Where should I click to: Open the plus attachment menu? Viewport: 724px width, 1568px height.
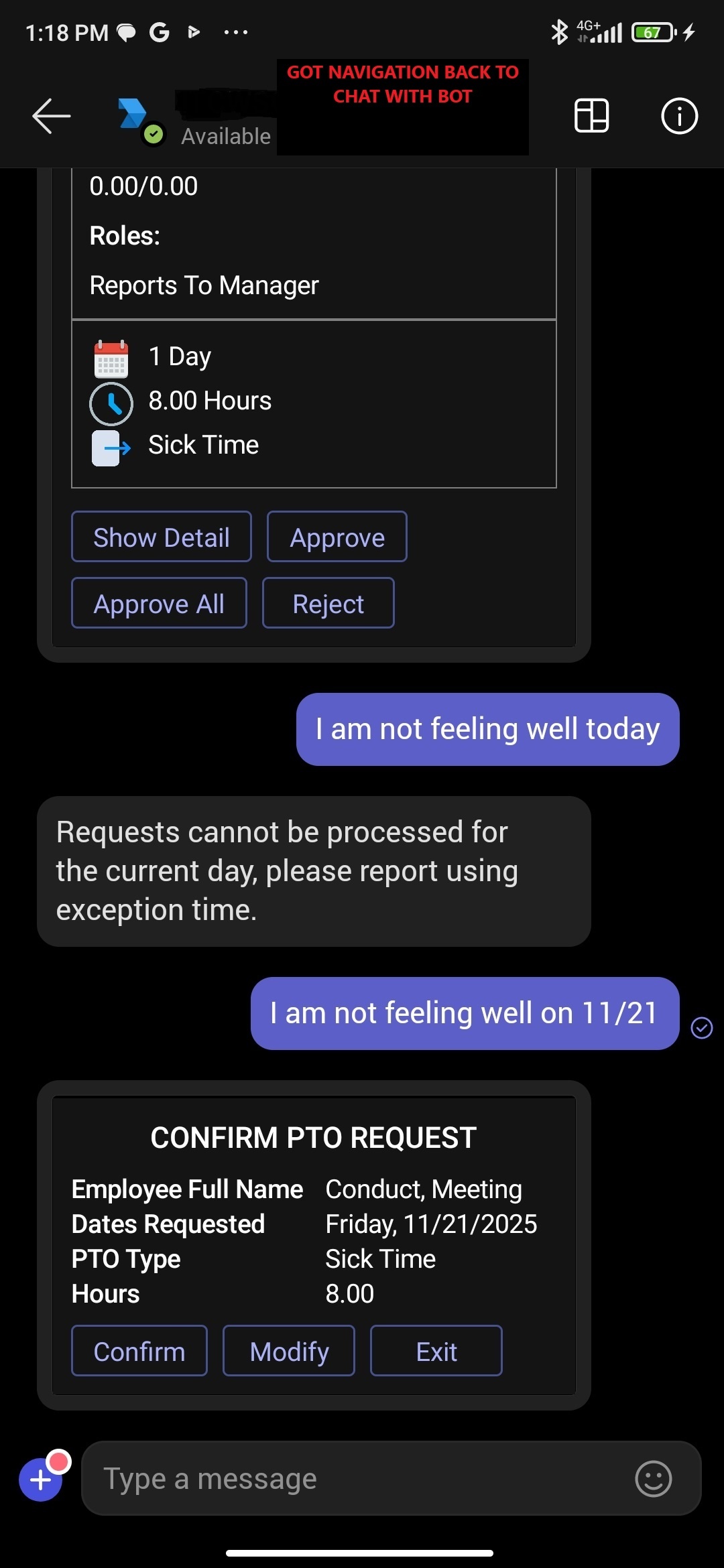[41, 1479]
